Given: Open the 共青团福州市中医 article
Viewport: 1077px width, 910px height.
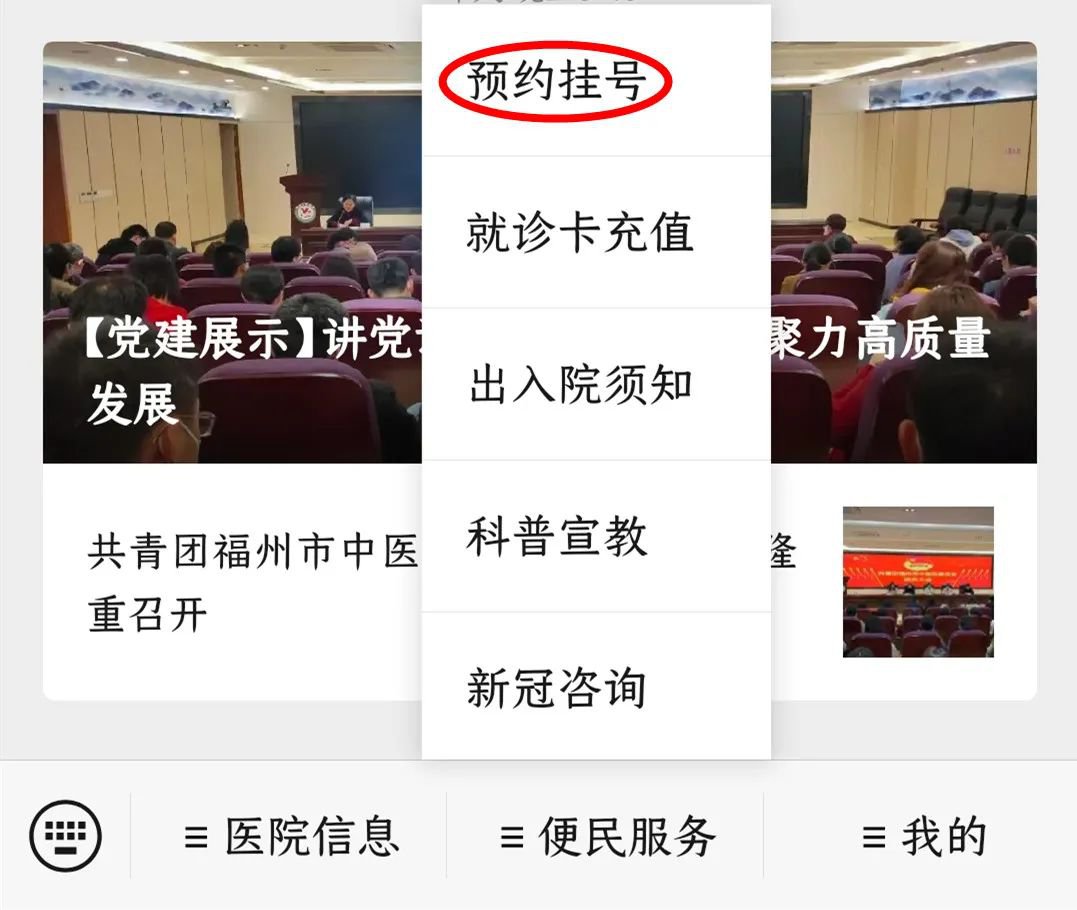Looking at the screenshot, I should (x=250, y=582).
